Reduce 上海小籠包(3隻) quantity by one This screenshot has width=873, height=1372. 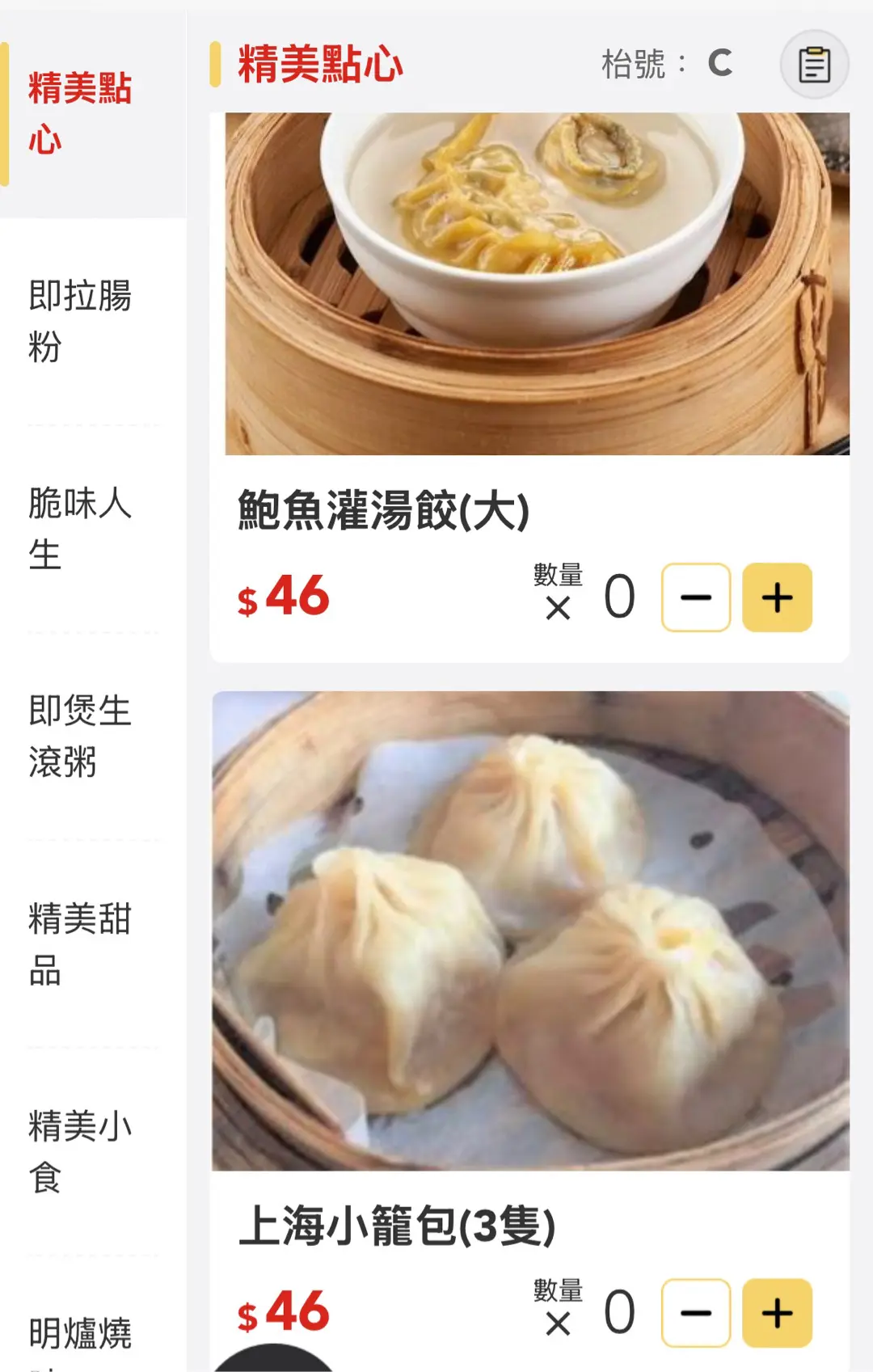coord(696,1313)
